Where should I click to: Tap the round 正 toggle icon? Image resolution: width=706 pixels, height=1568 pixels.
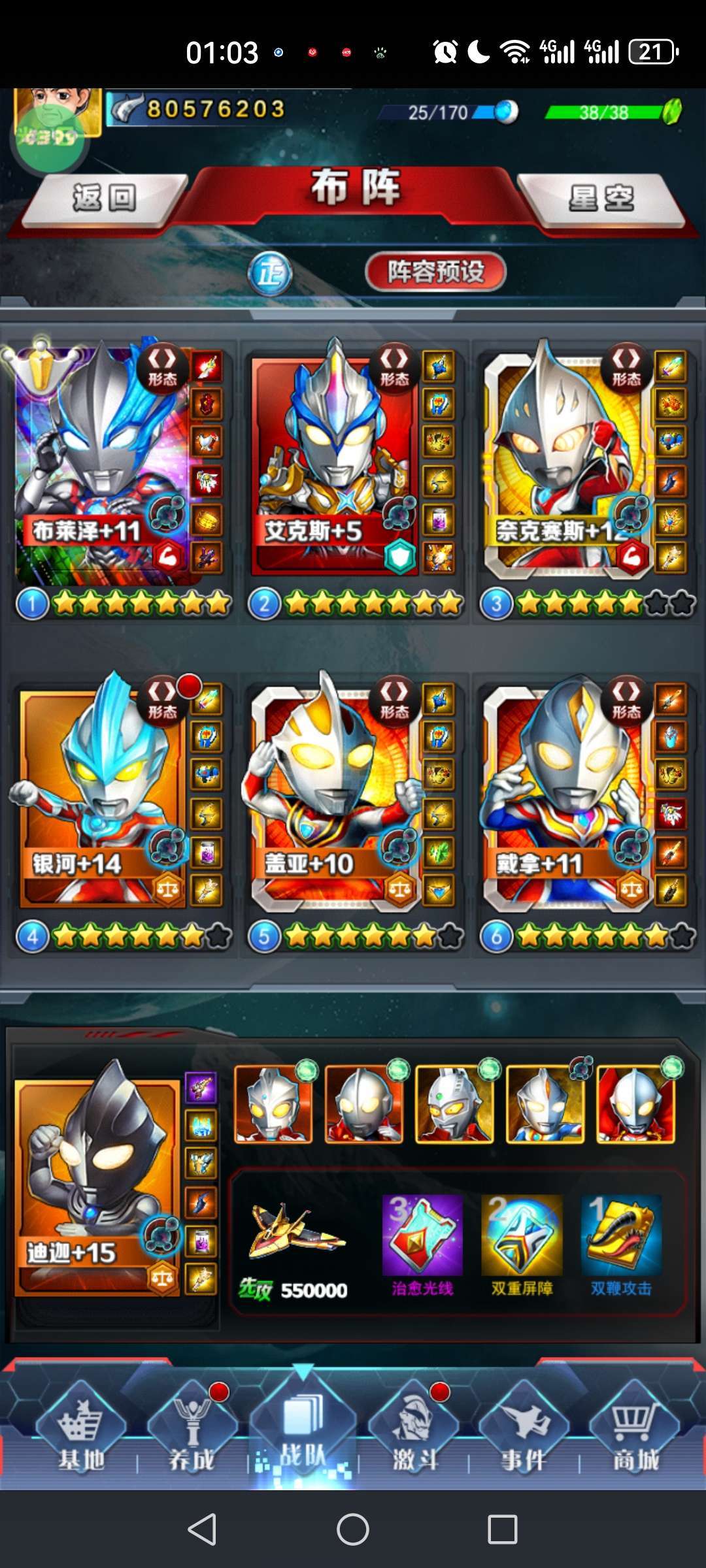[x=269, y=274]
